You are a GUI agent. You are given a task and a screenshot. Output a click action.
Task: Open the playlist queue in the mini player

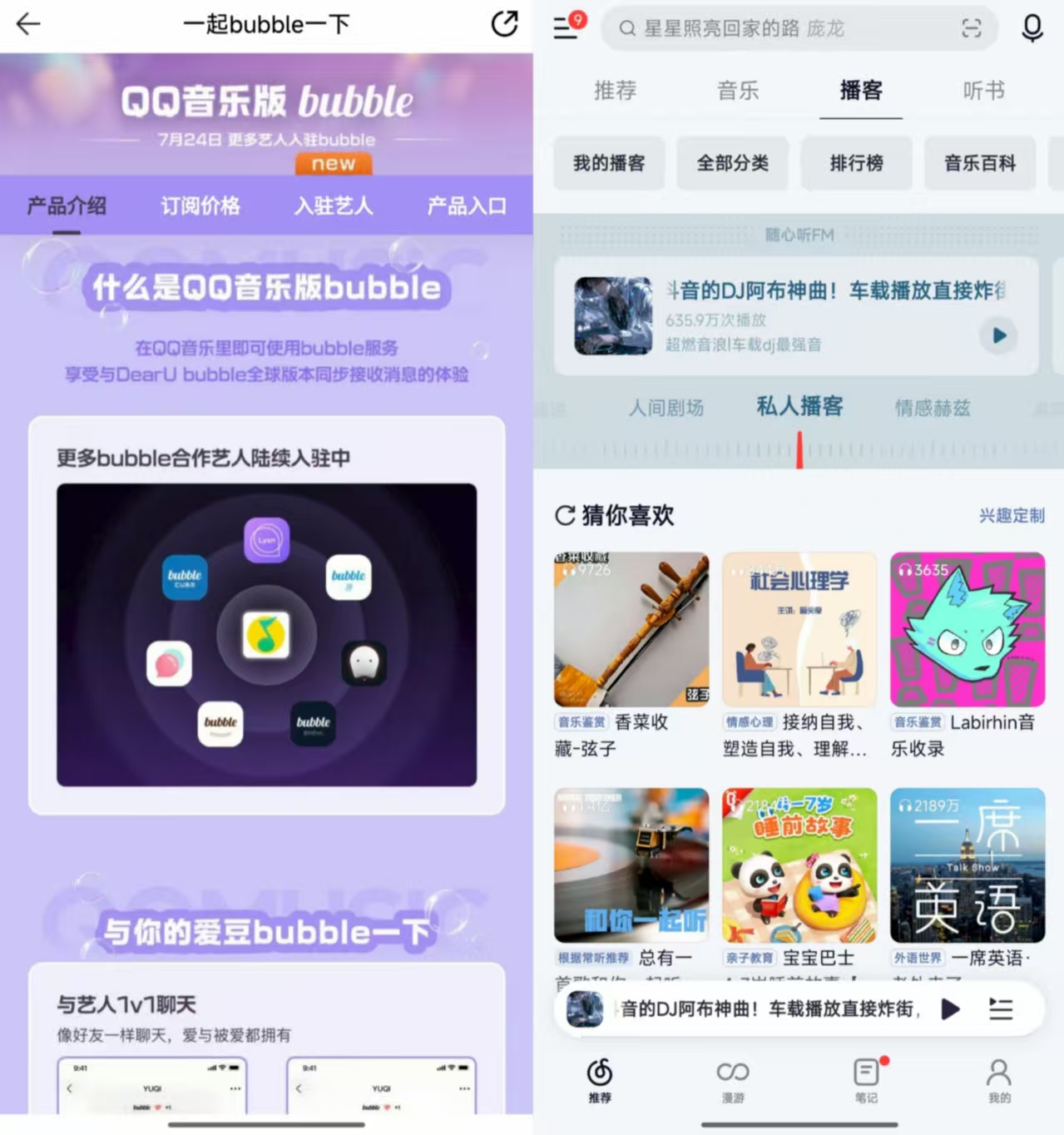[x=1001, y=1009]
